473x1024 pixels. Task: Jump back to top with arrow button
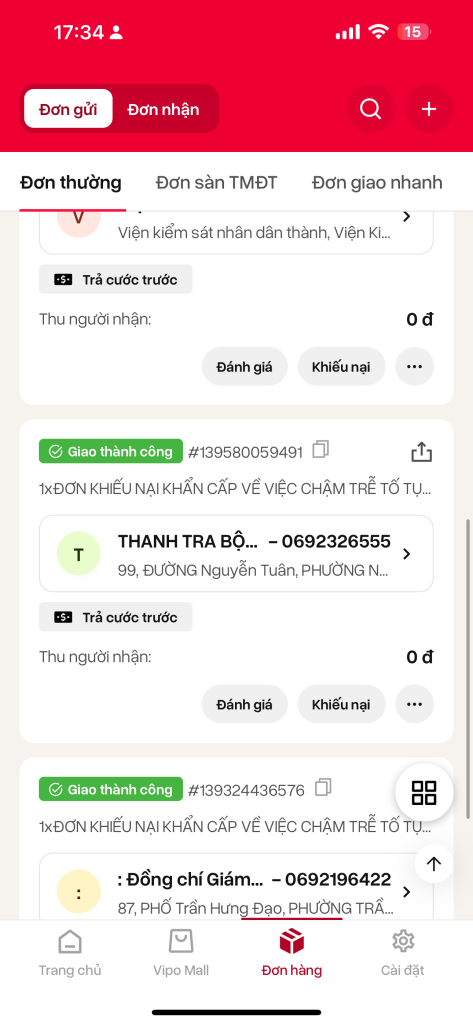coord(434,864)
